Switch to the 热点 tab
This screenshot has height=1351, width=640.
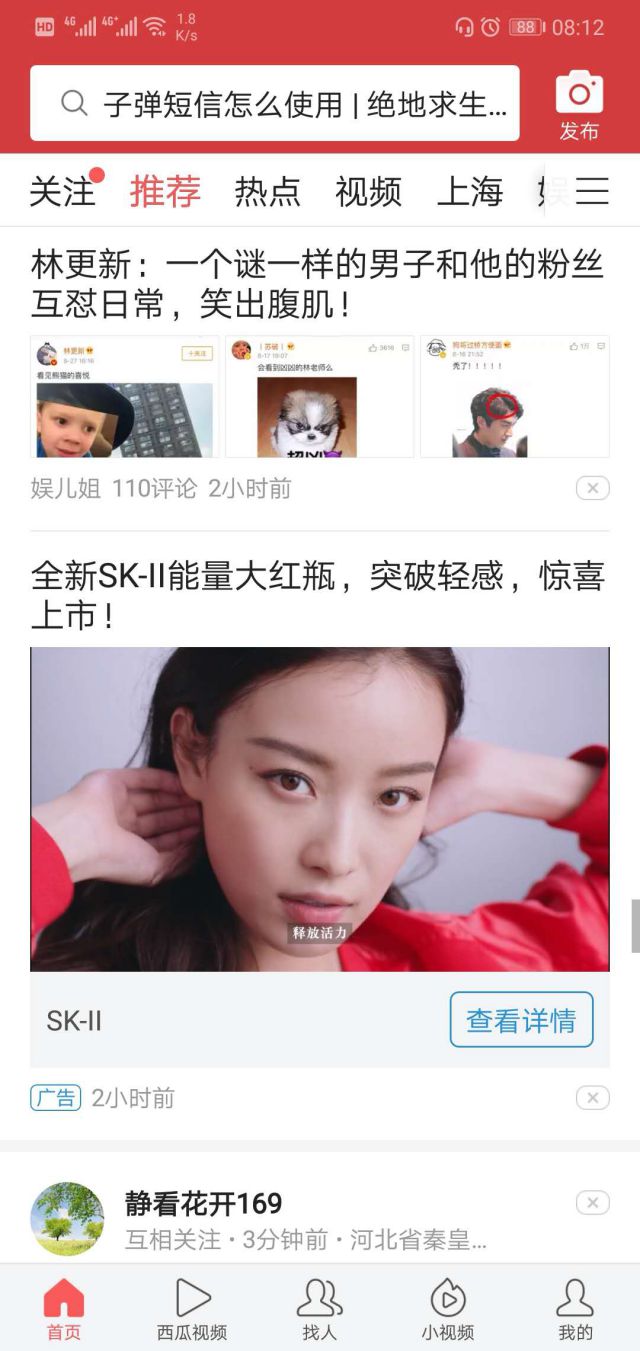click(x=267, y=191)
